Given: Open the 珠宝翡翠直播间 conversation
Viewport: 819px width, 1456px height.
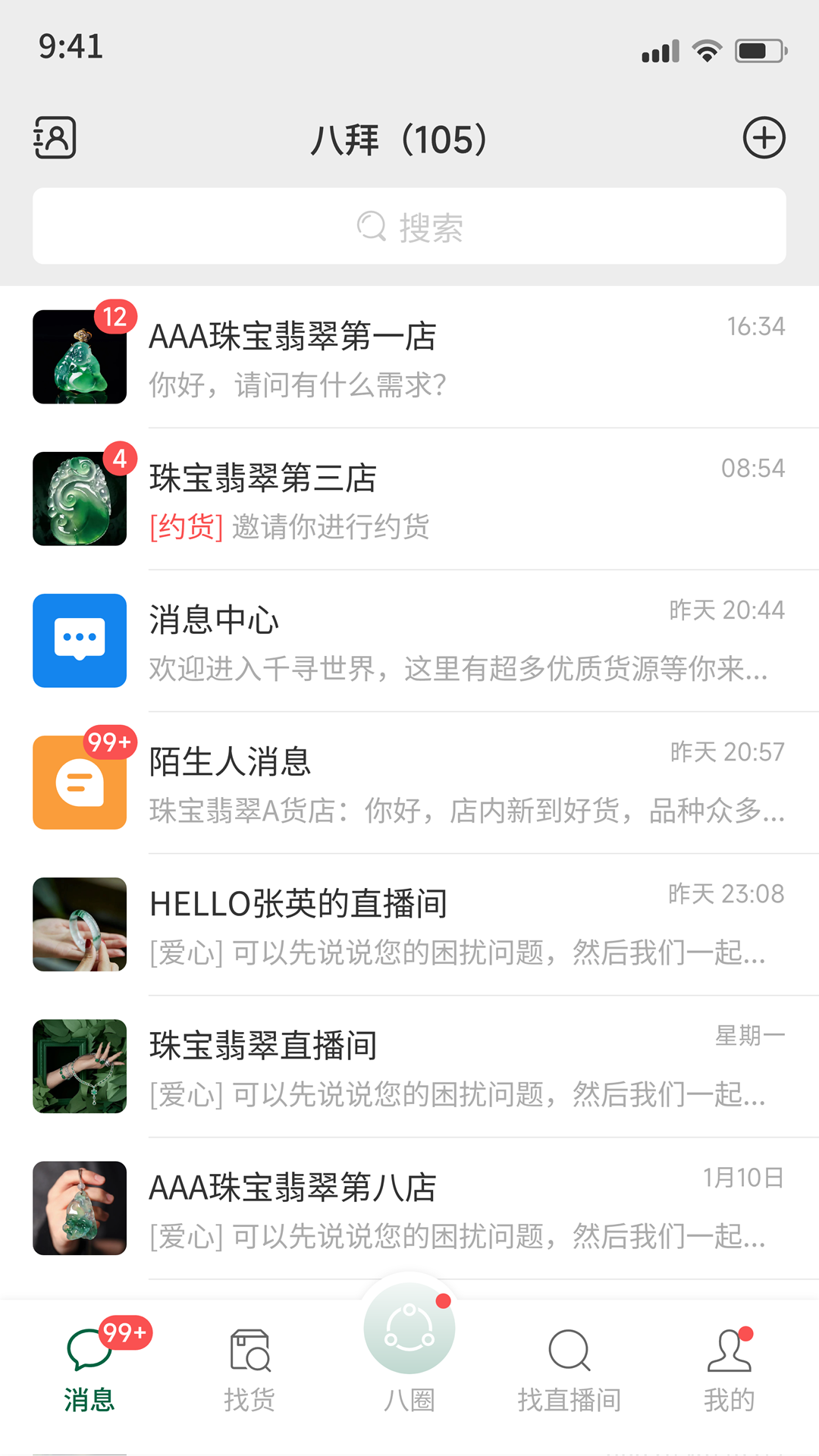Looking at the screenshot, I should click(409, 1066).
